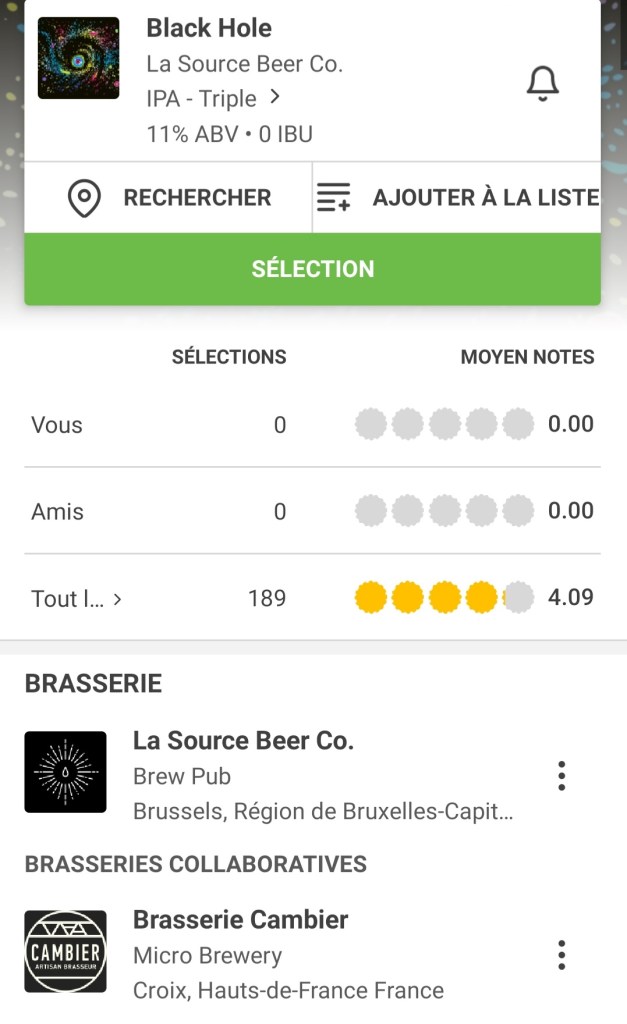Tap the green SÉLECTION button

312,269
